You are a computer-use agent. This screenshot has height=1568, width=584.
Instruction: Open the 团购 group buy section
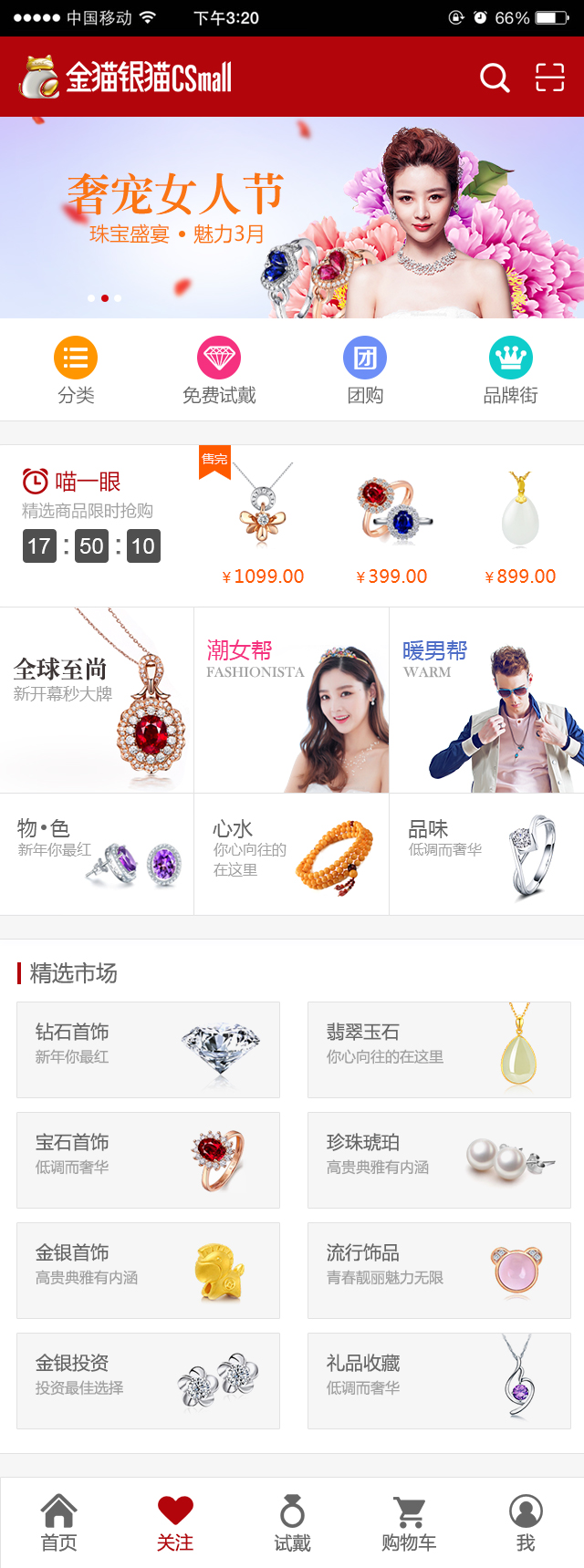click(x=365, y=369)
